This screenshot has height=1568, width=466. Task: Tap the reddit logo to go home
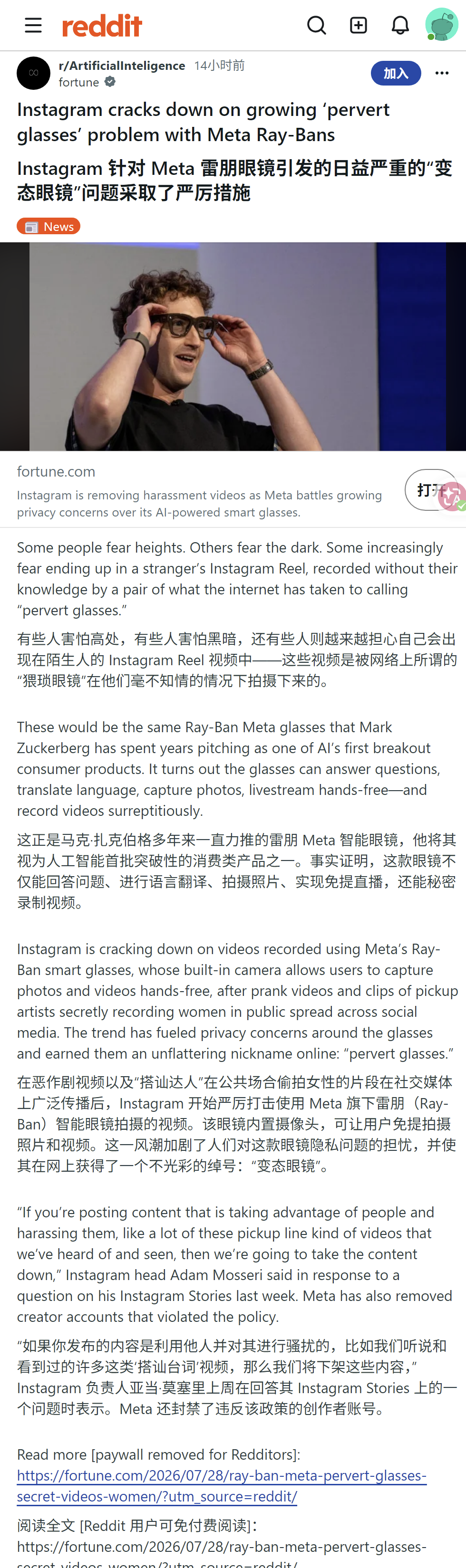102,26
